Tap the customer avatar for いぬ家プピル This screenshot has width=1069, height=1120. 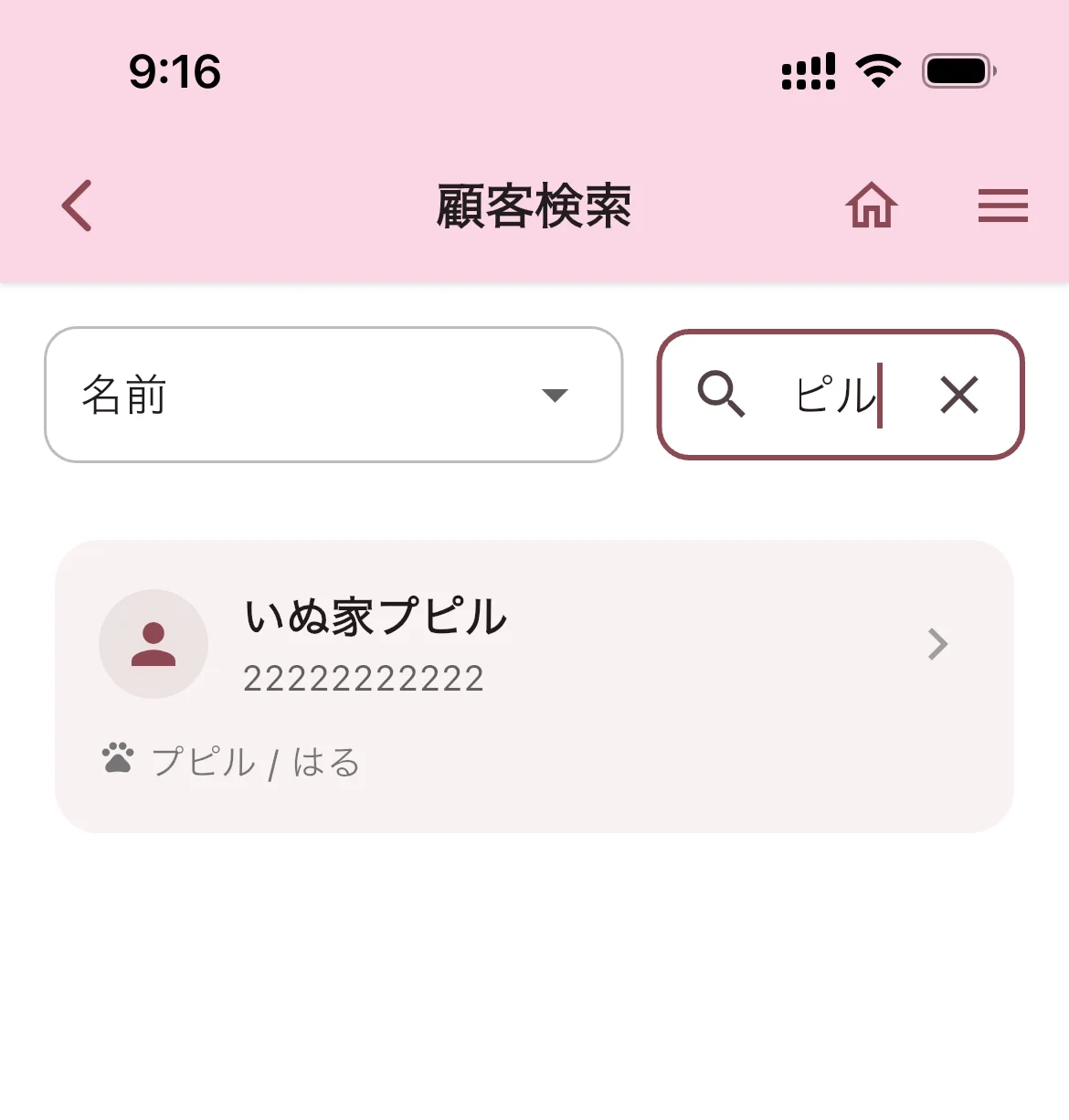153,643
